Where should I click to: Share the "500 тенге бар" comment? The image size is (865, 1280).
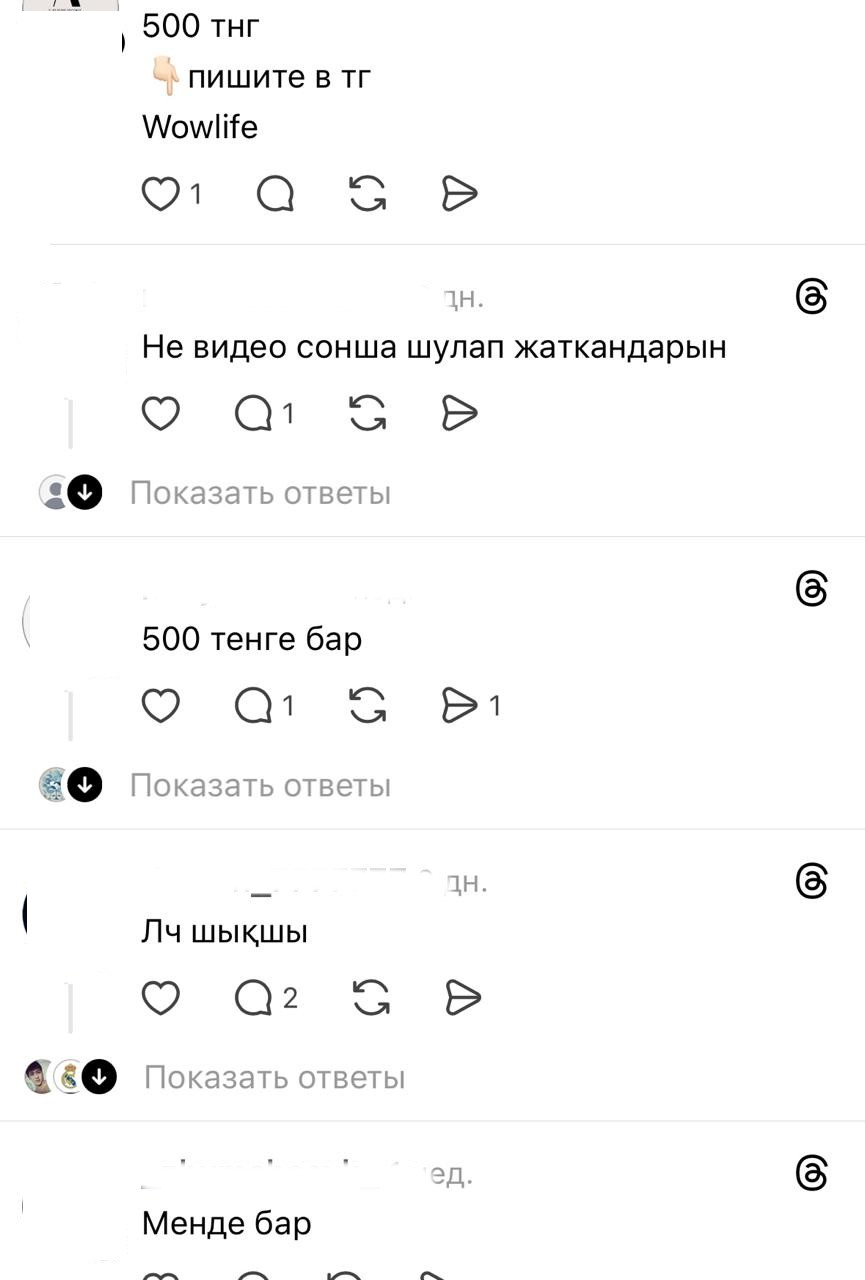click(460, 706)
